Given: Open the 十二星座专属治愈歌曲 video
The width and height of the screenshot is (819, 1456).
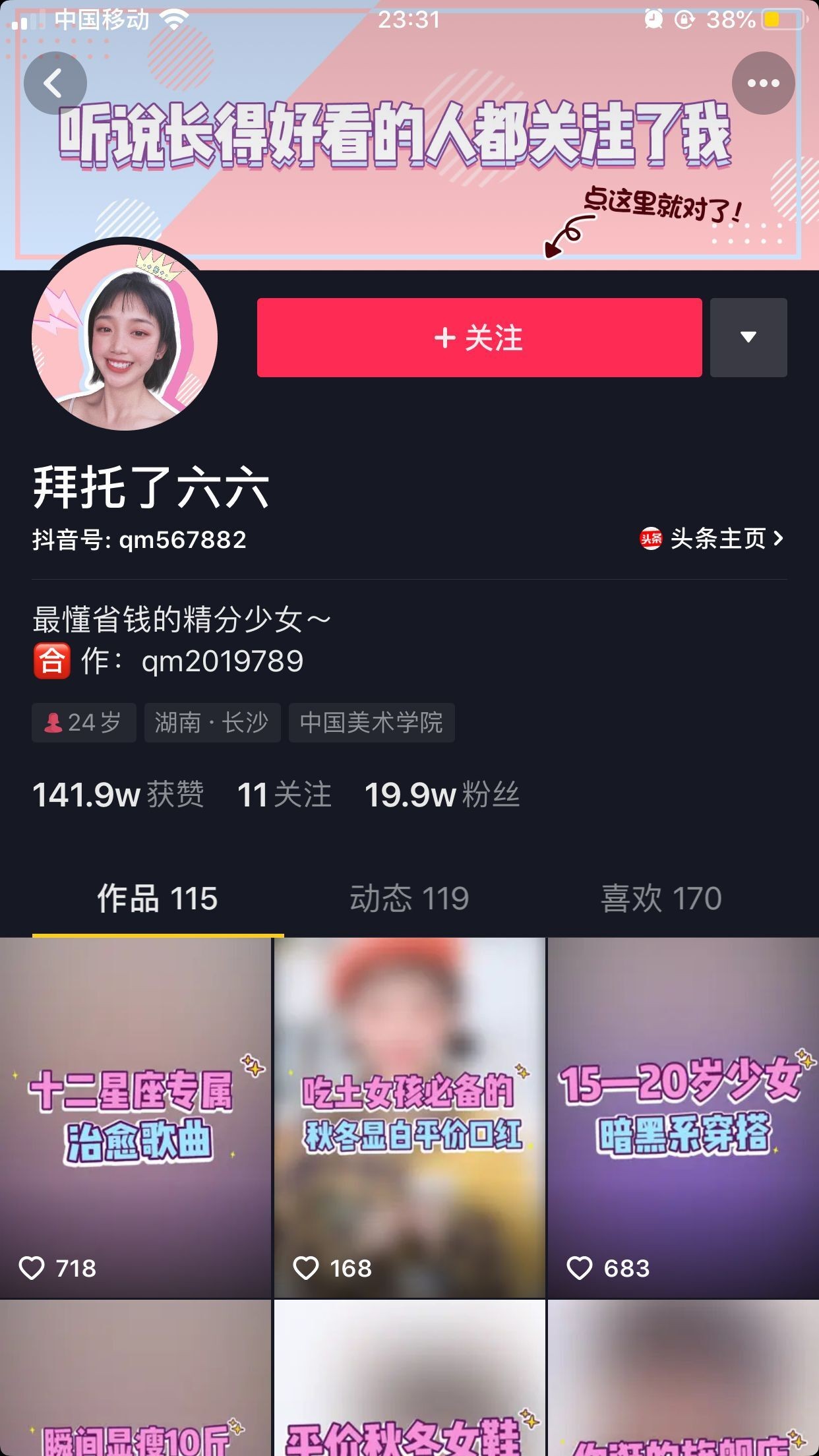Looking at the screenshot, I should [x=135, y=1117].
